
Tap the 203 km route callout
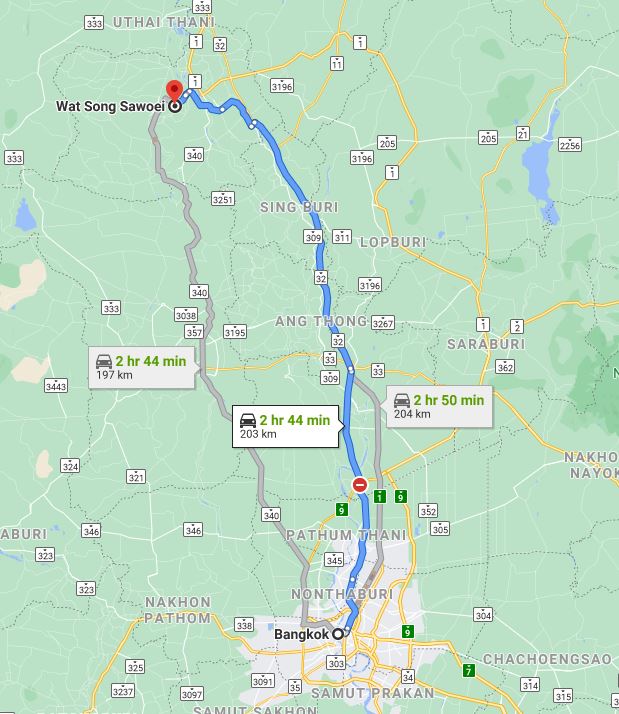(x=284, y=426)
